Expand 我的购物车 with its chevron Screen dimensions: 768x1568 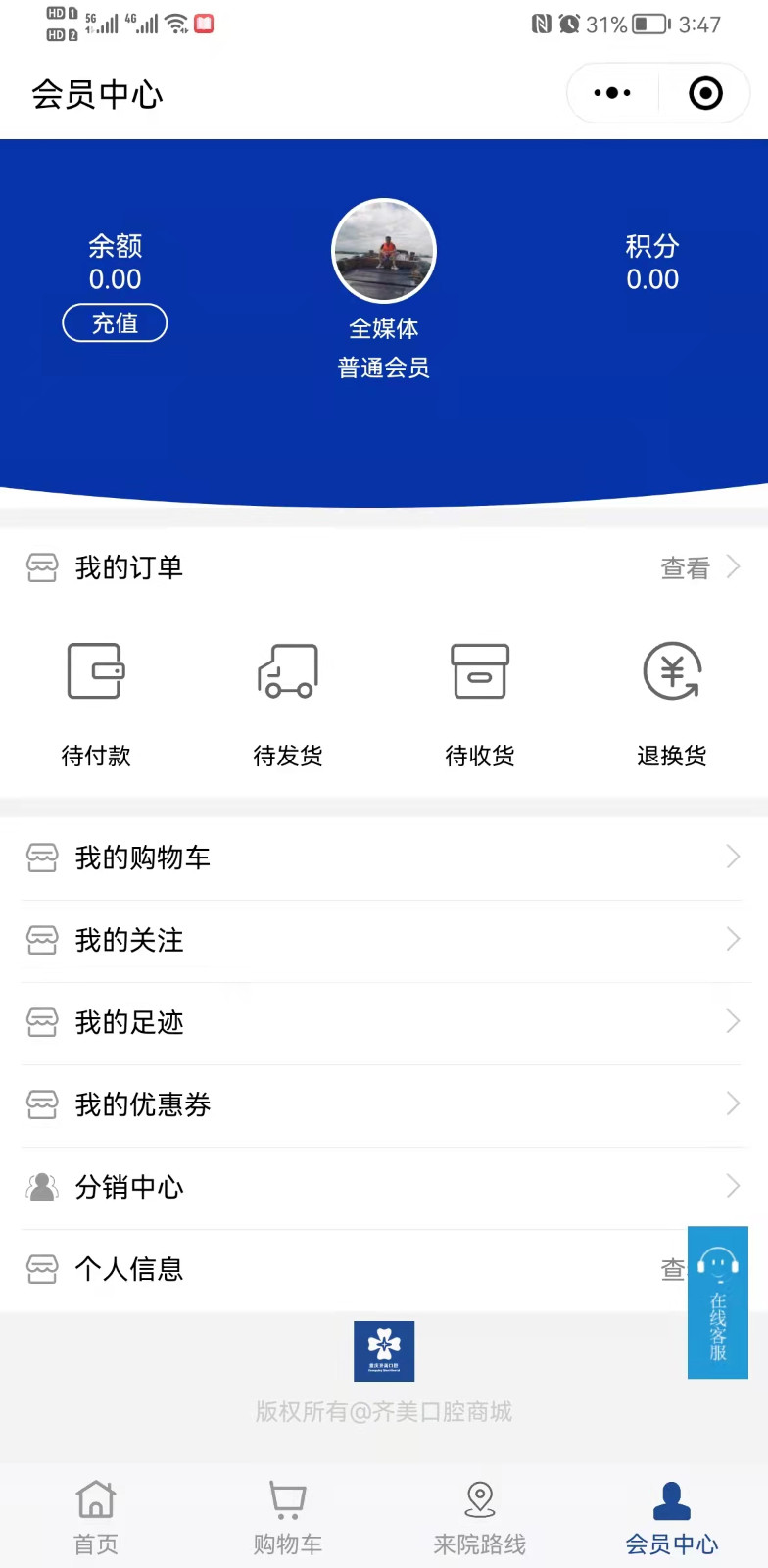point(734,857)
